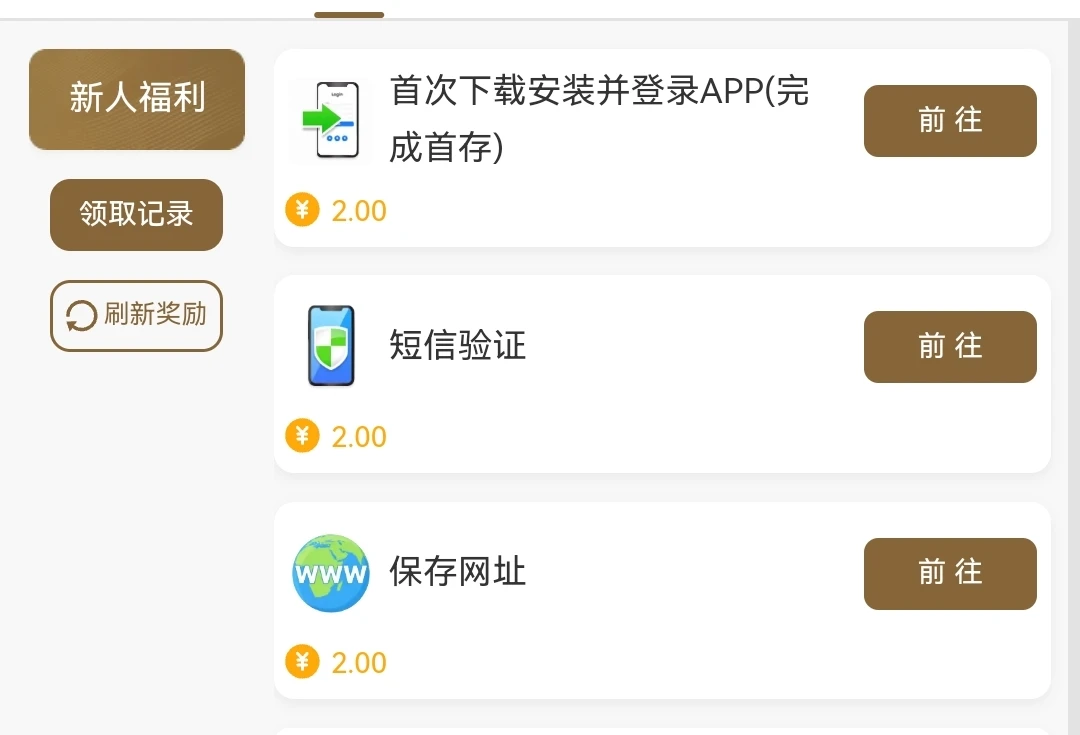
Task: Tap 刷新奖励 to refresh rewards
Action: point(136,315)
